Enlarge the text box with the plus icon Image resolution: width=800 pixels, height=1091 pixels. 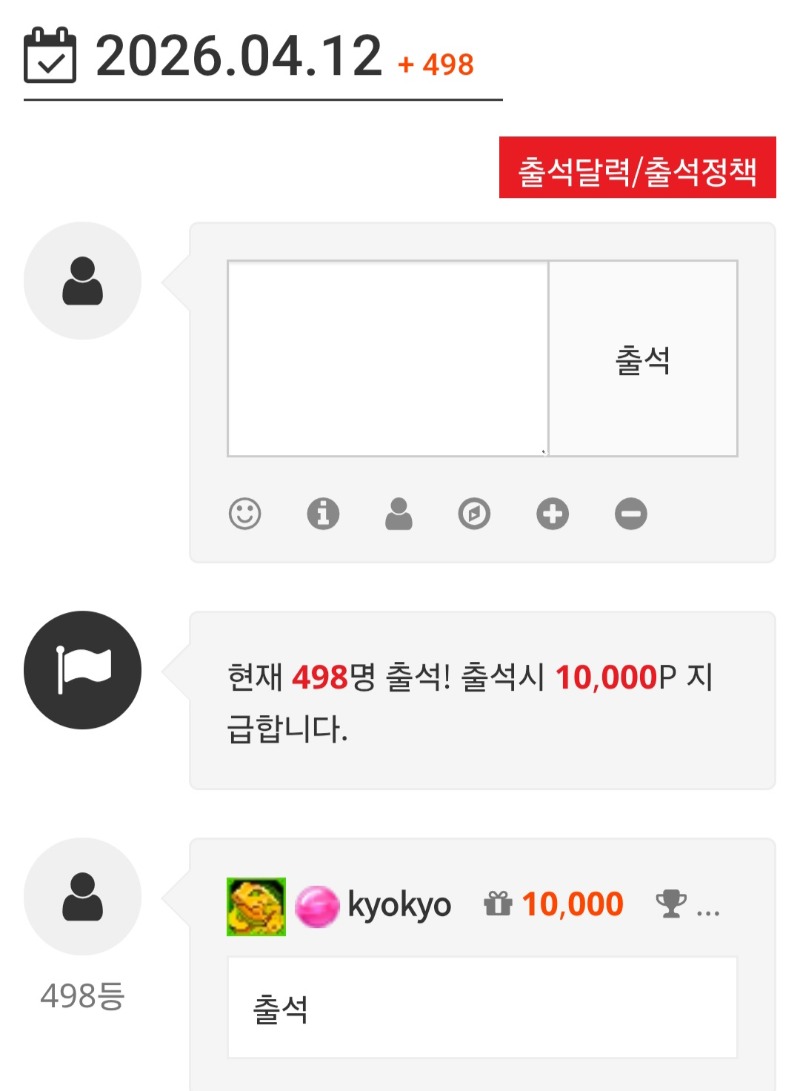pyautogui.click(x=552, y=514)
